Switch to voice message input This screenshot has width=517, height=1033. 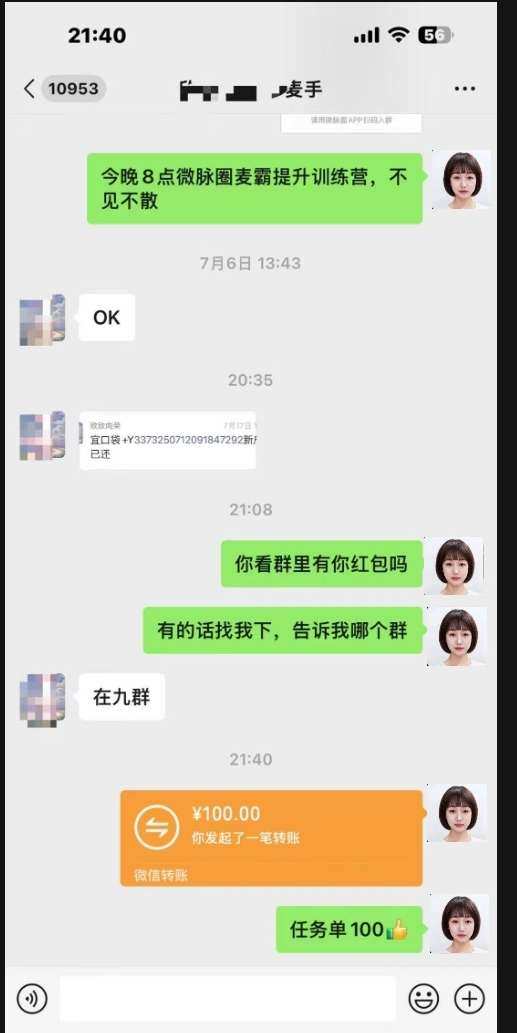(32, 999)
